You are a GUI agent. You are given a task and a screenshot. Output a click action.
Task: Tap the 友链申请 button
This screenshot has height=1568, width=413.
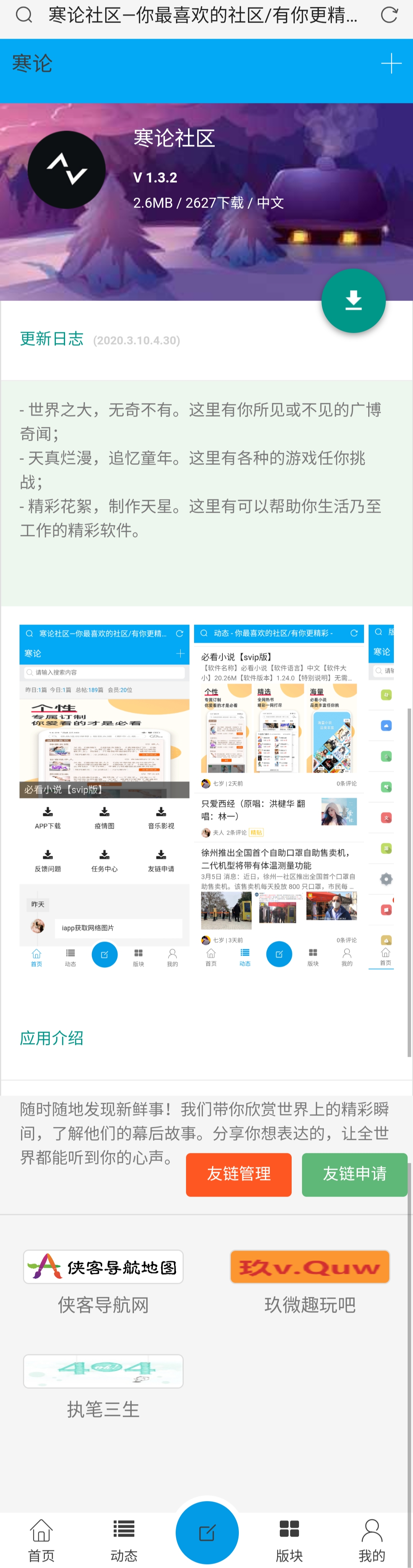(354, 1174)
